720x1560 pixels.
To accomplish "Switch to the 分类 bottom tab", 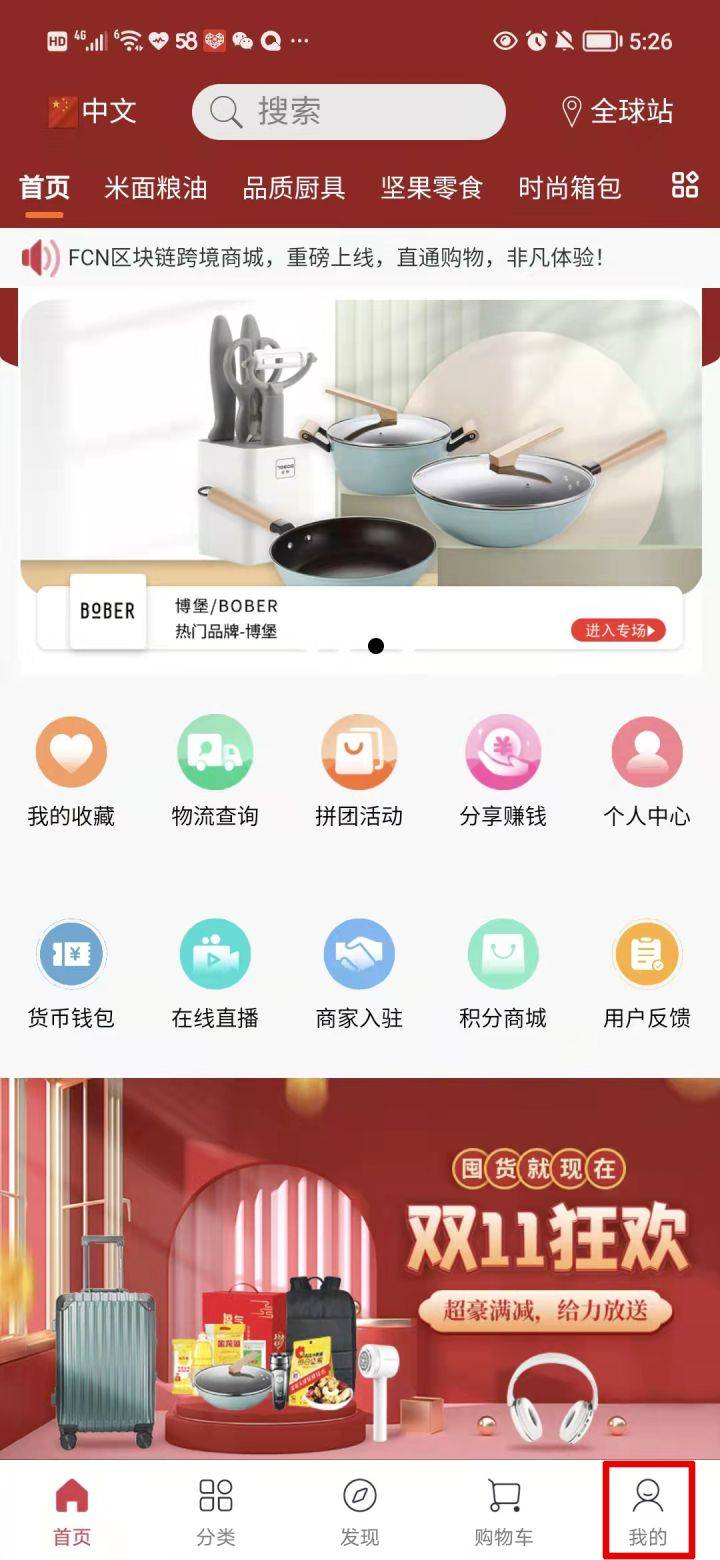I will point(215,1511).
